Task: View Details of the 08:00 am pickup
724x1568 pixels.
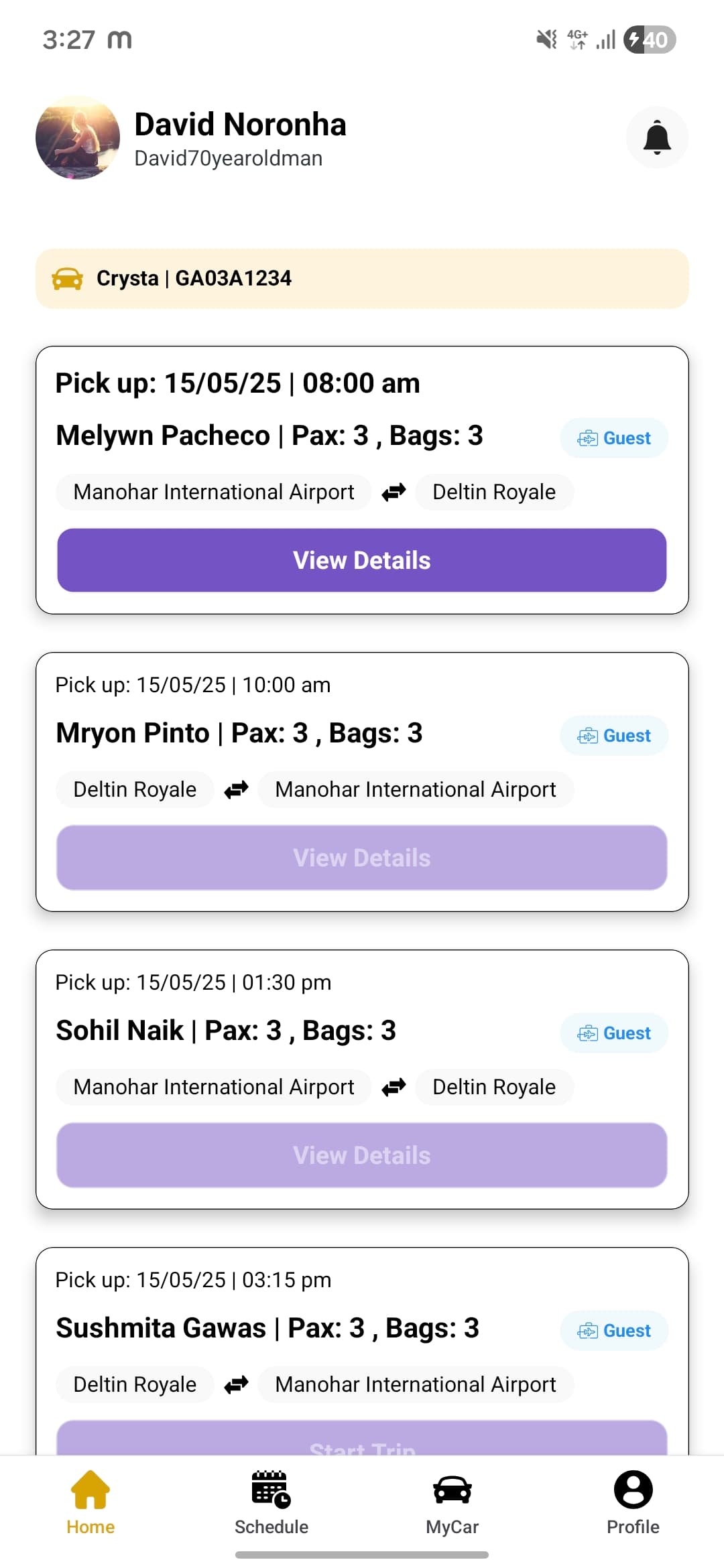Action: click(x=362, y=560)
